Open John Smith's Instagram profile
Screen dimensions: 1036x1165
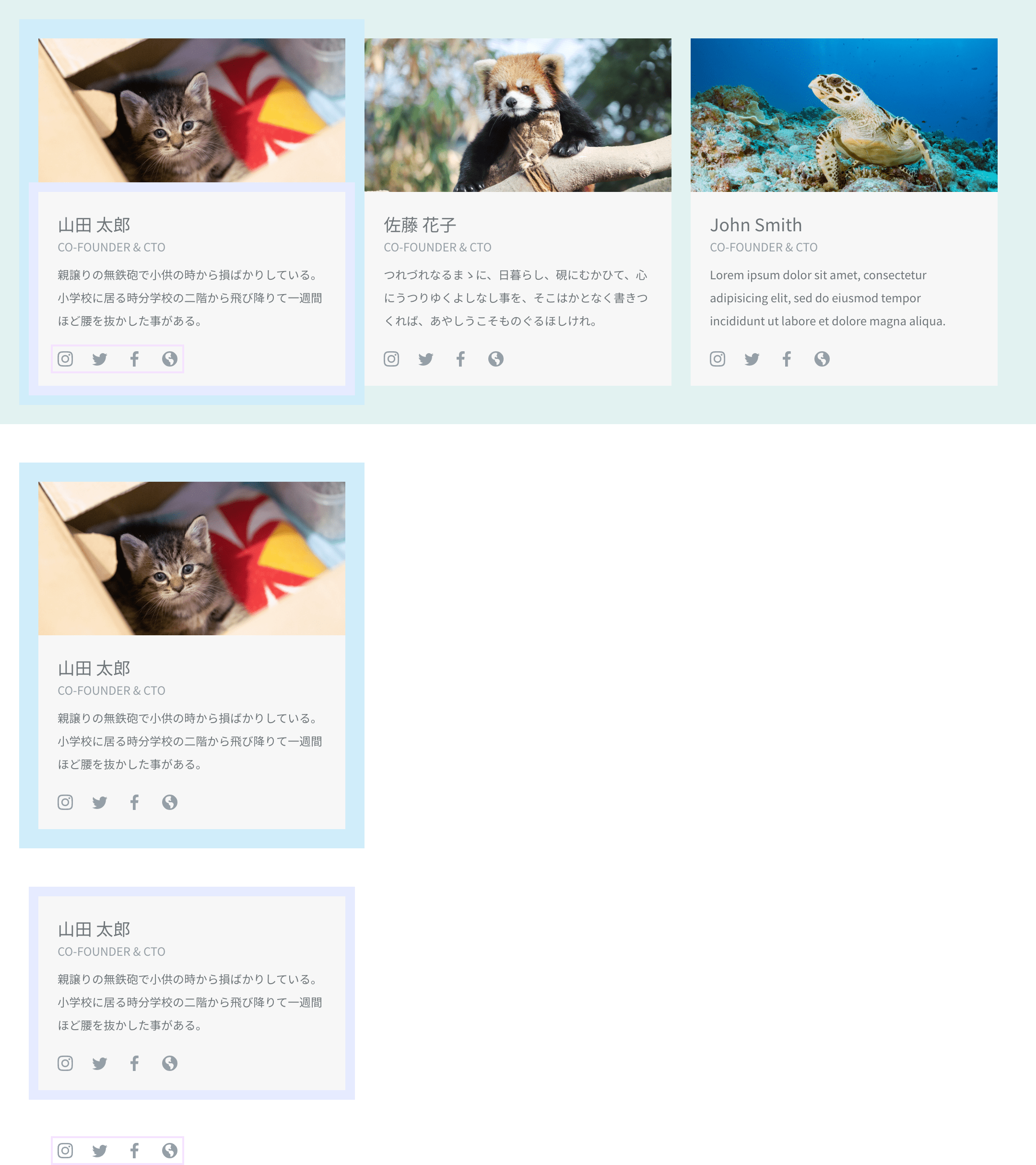pyautogui.click(x=717, y=358)
